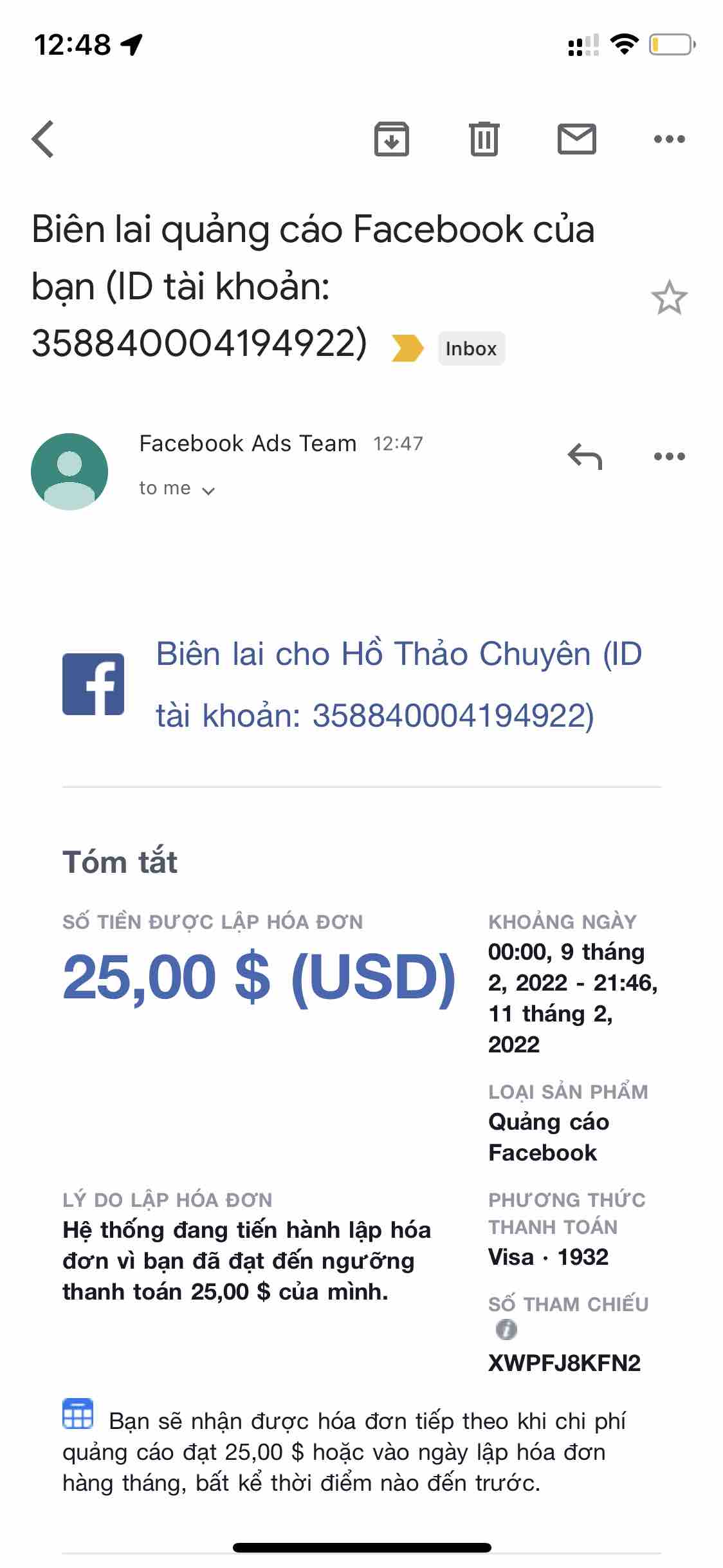Archive this email
723x1568 pixels.
(x=391, y=139)
